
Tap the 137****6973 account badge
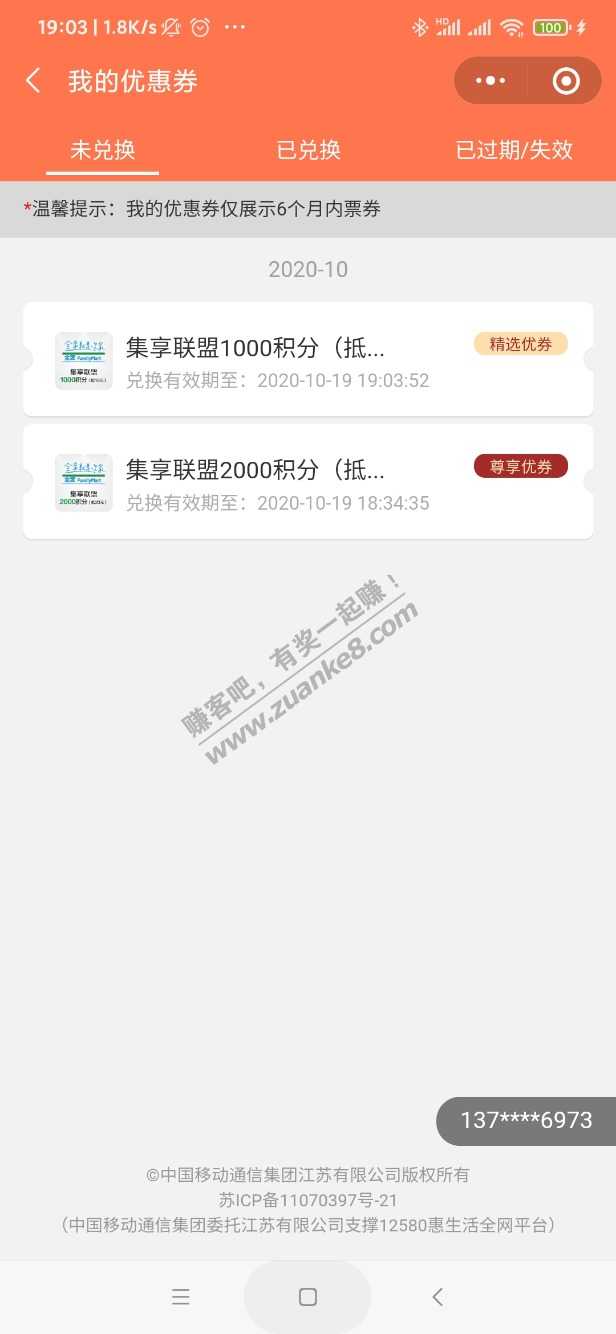click(x=526, y=1121)
